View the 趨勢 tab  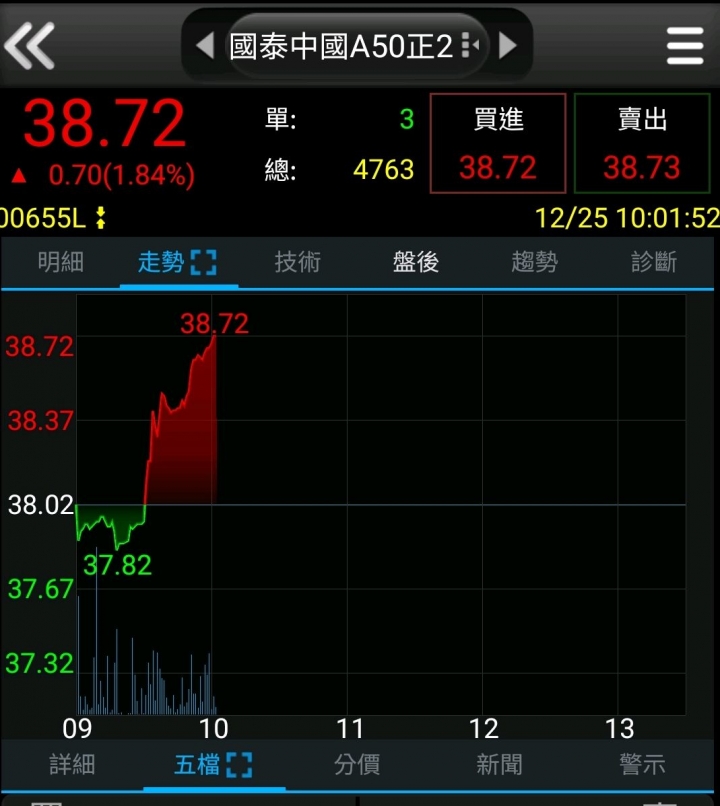[x=534, y=262]
